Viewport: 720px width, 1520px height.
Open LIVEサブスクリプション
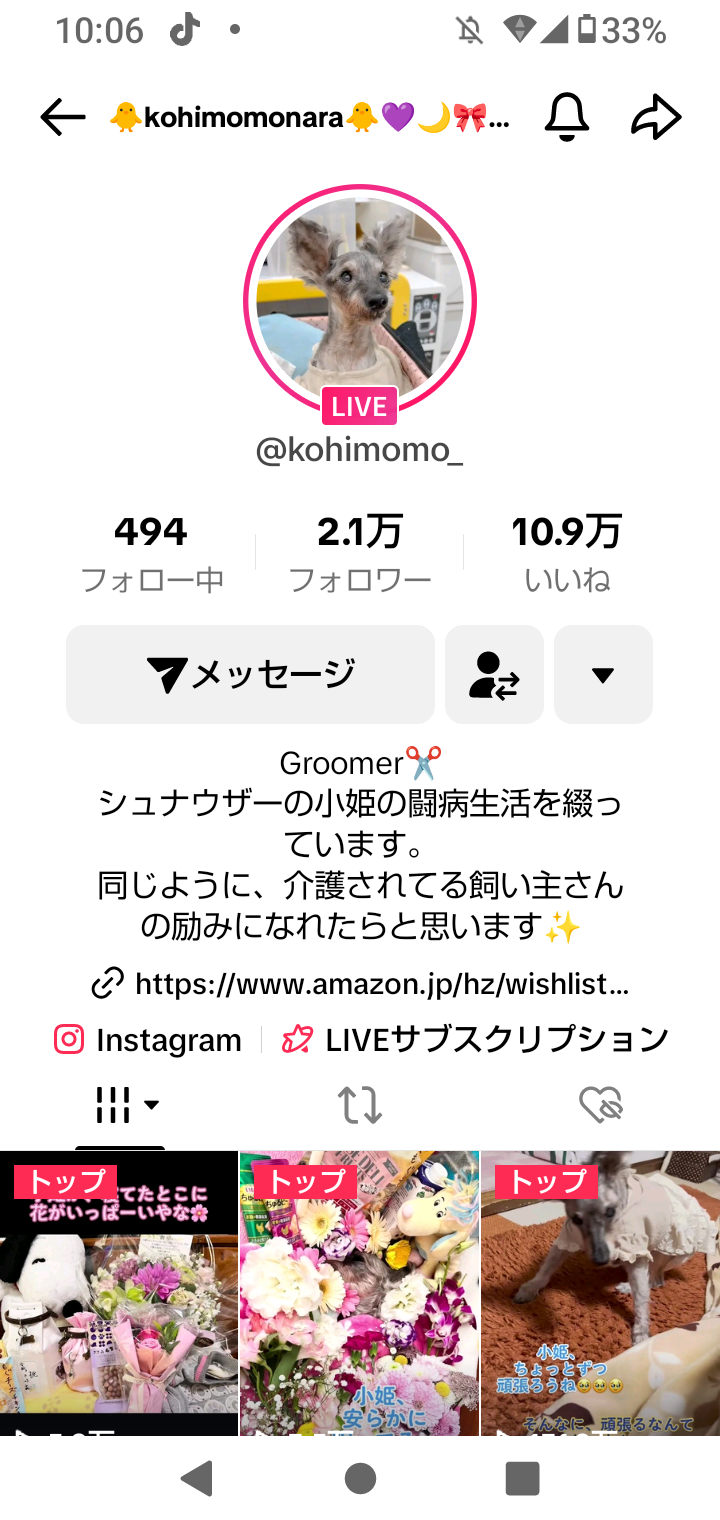pyautogui.click(x=476, y=1040)
